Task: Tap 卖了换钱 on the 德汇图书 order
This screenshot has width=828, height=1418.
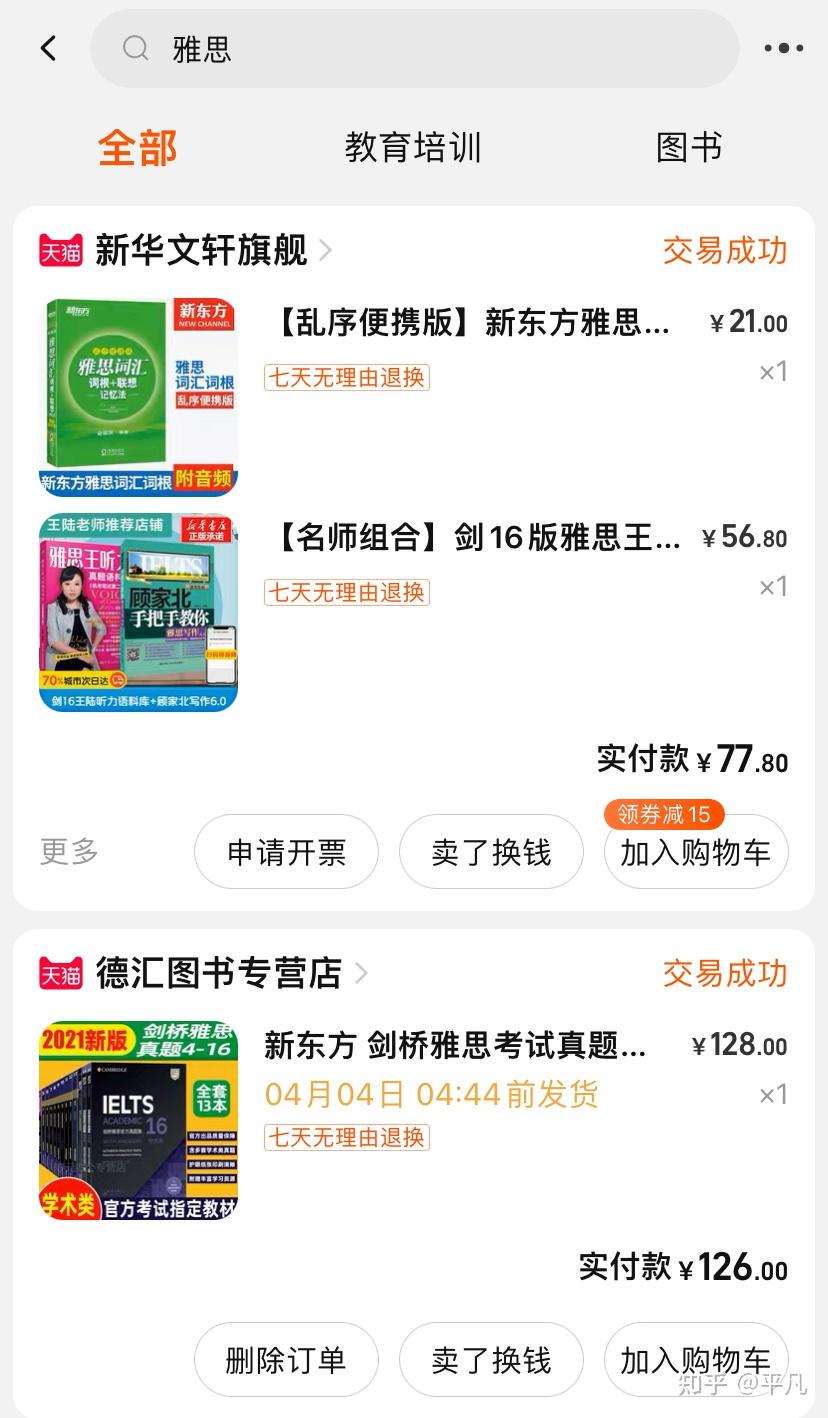Action: [x=491, y=1360]
